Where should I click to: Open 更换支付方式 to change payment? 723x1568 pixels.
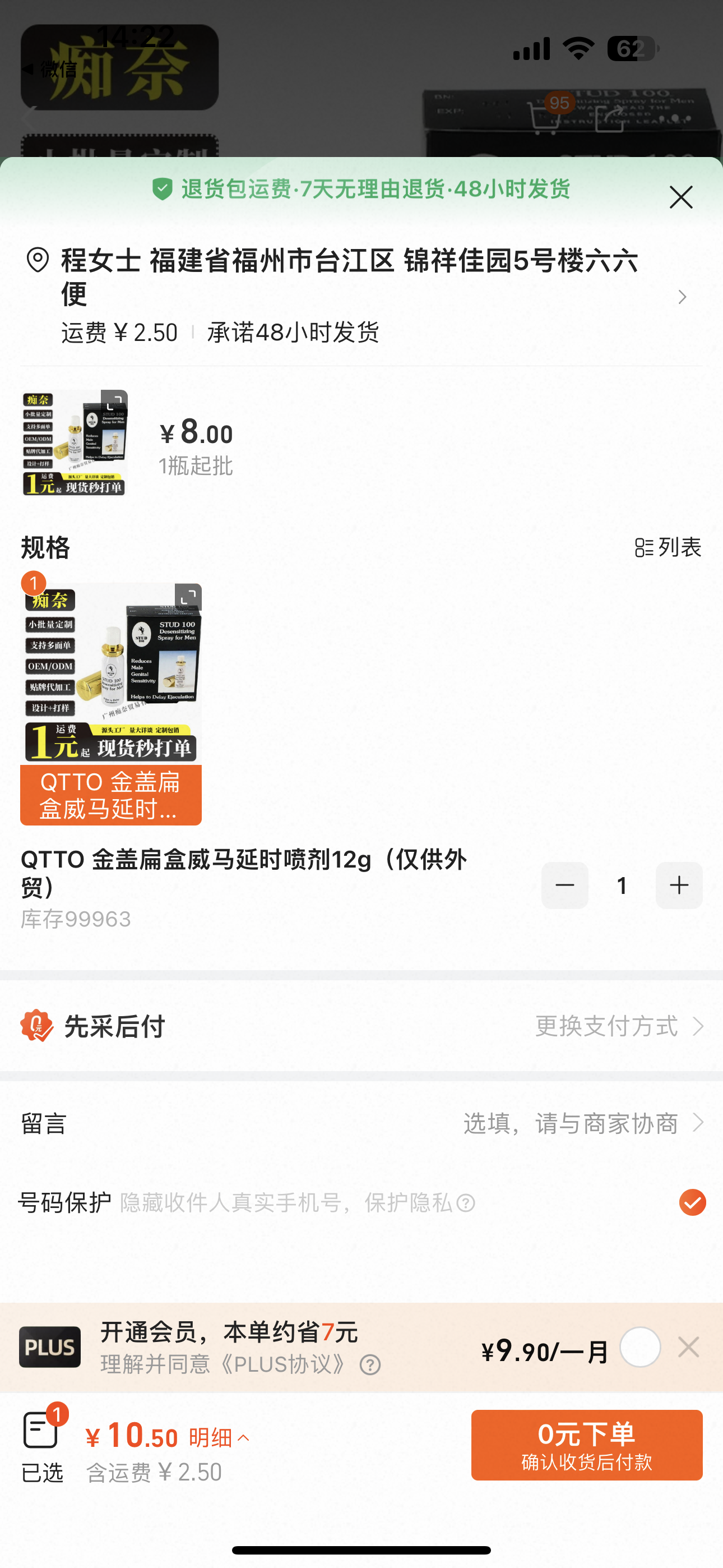[x=619, y=1026]
